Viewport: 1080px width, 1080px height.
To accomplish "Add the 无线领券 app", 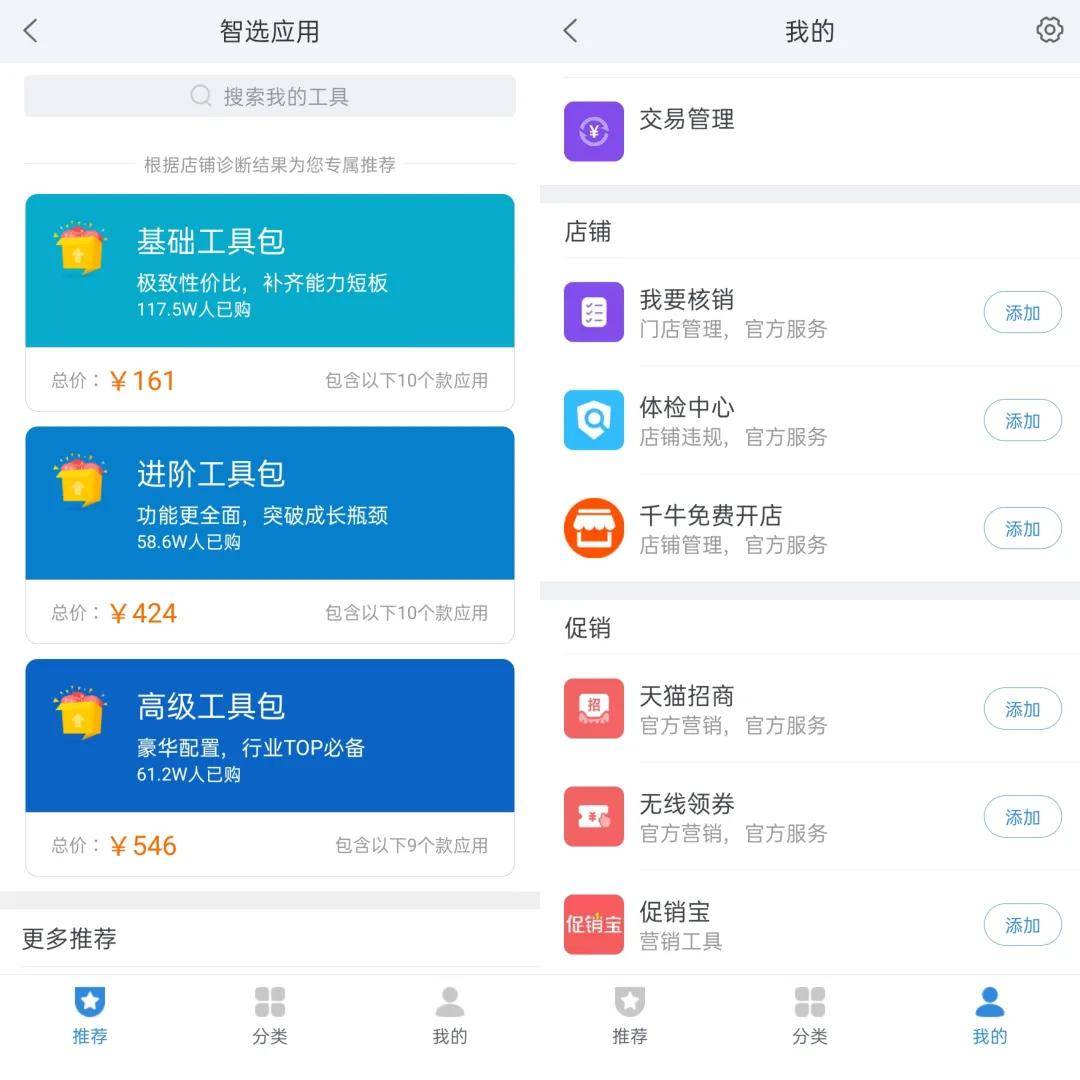I will [1022, 817].
